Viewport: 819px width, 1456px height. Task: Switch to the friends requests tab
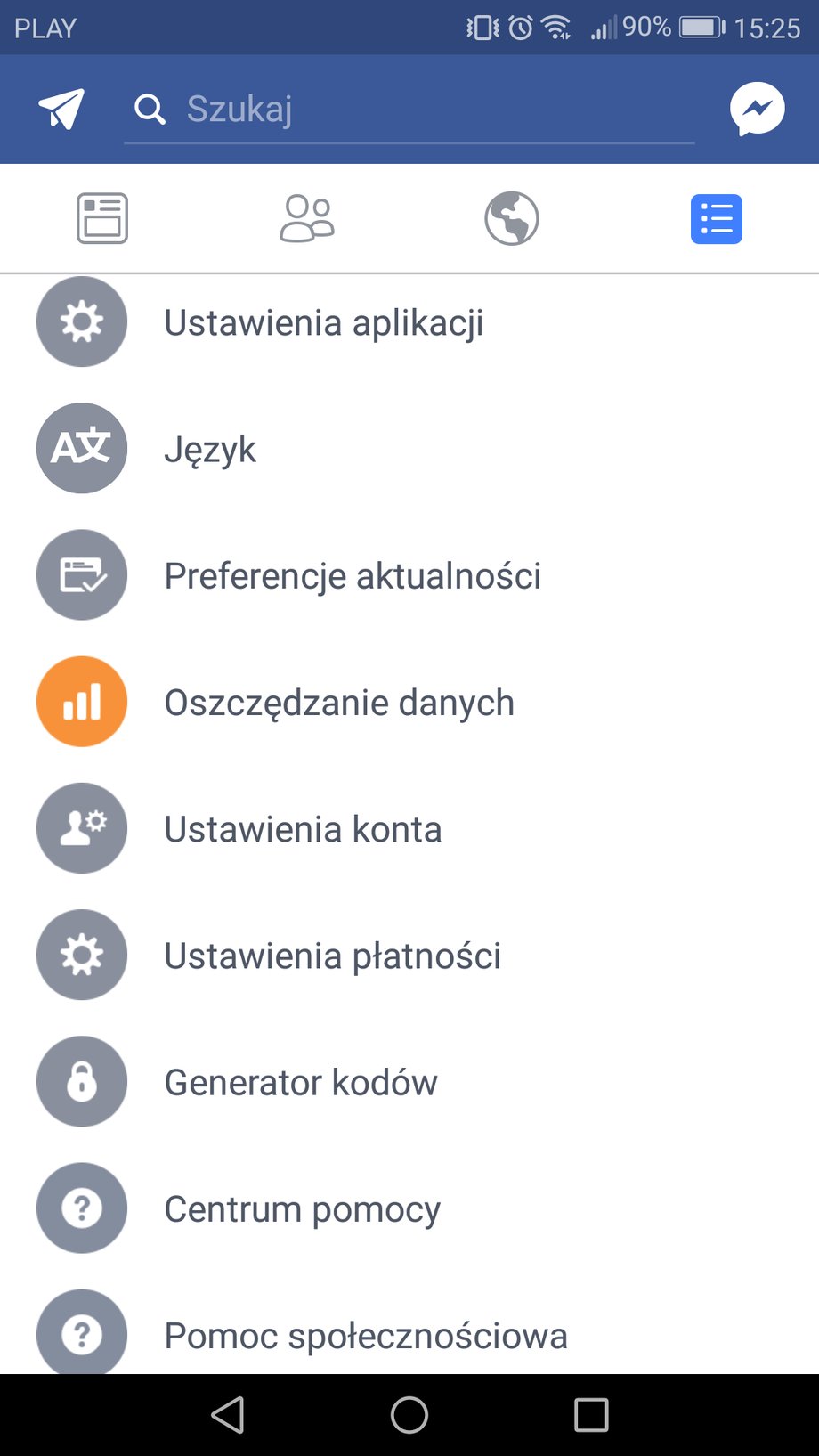coord(307,218)
